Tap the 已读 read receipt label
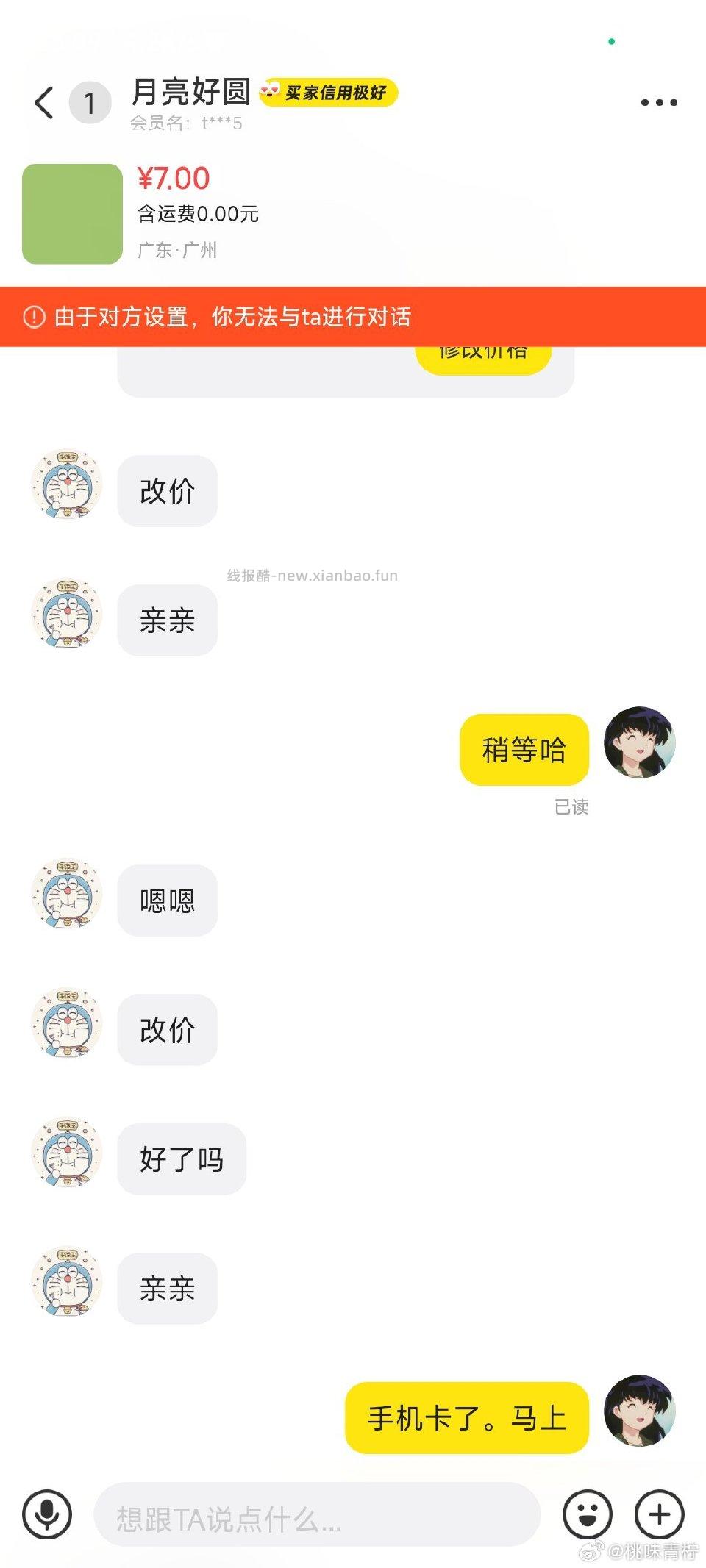706x1568 pixels. (571, 807)
